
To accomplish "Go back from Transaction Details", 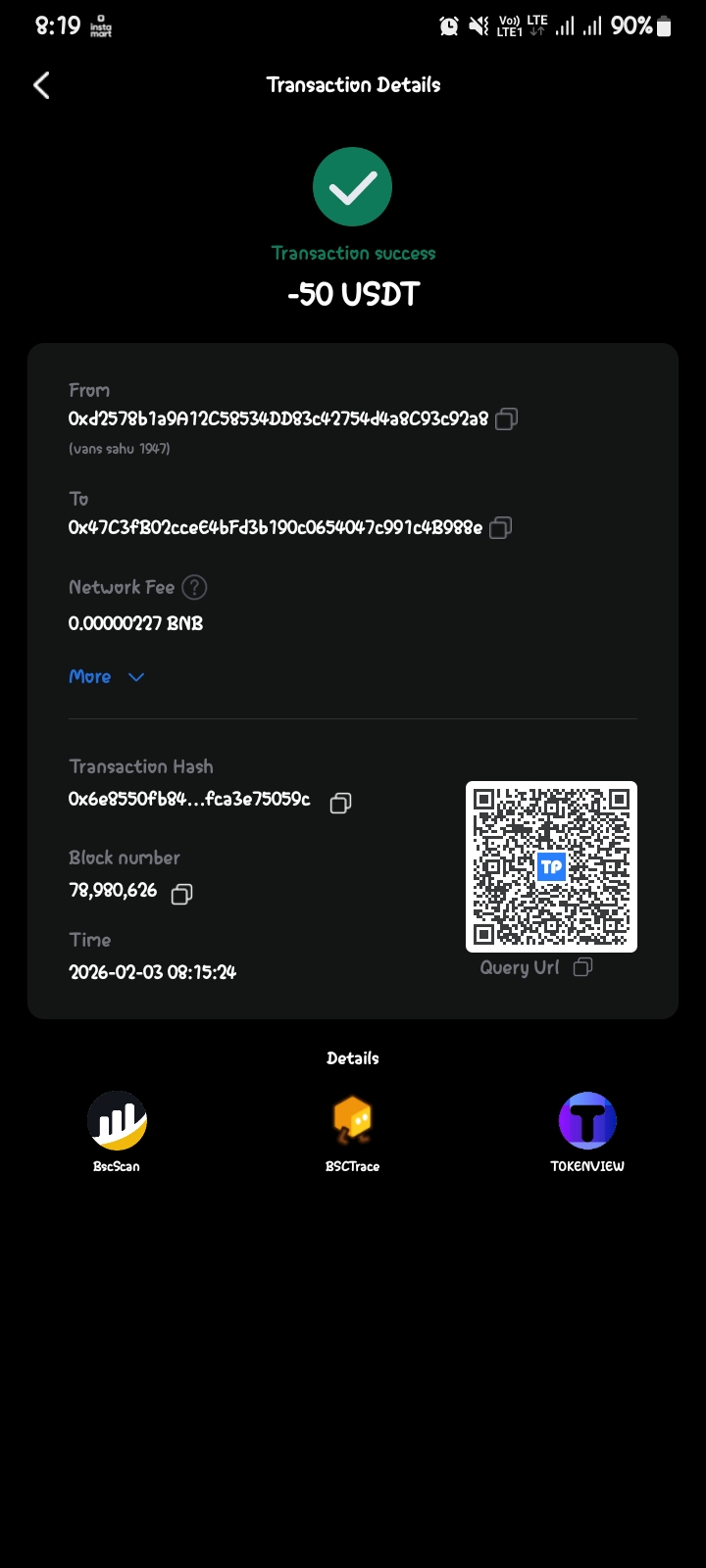I will (x=41, y=85).
